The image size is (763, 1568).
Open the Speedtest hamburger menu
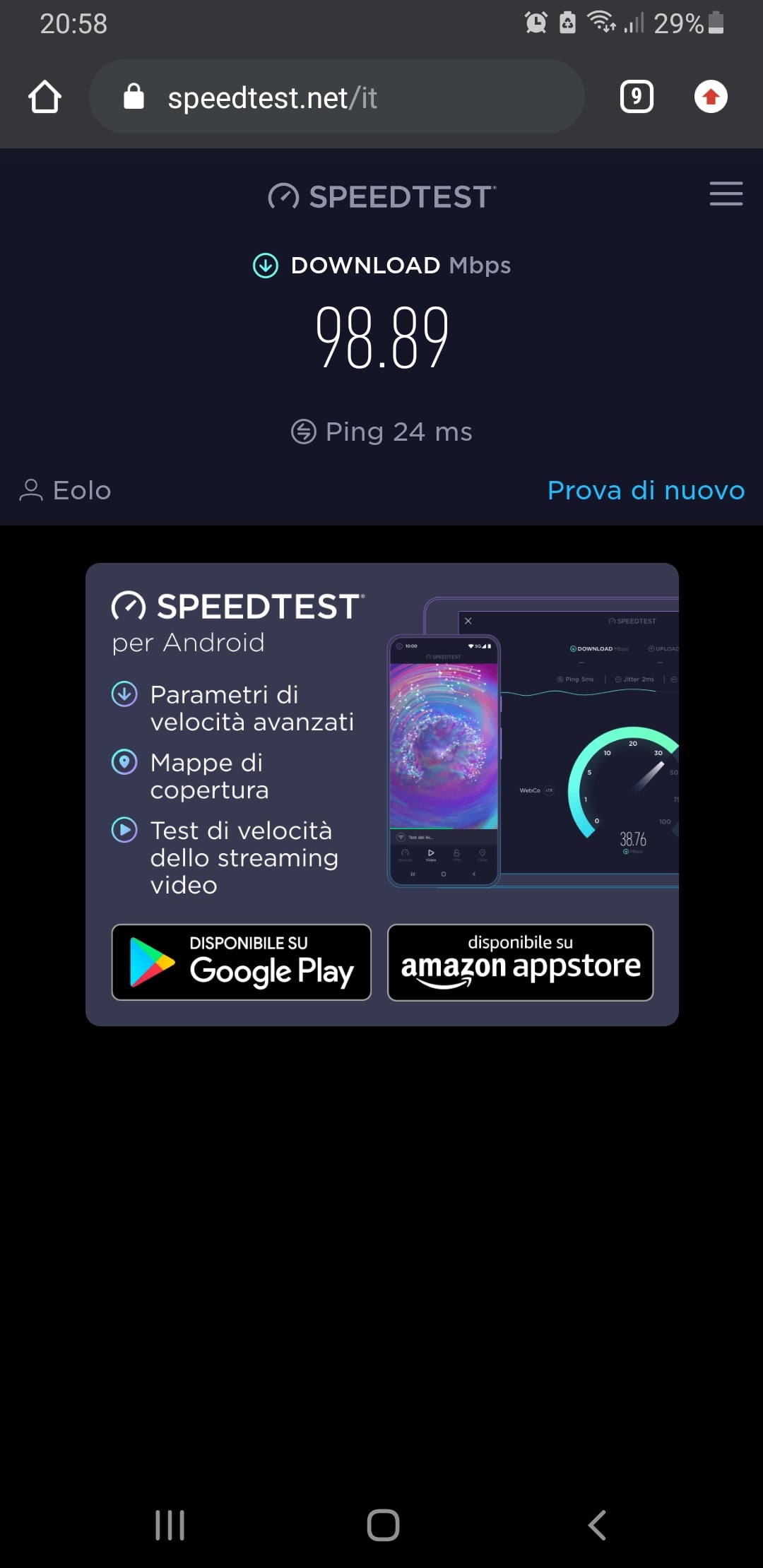pyautogui.click(x=726, y=194)
